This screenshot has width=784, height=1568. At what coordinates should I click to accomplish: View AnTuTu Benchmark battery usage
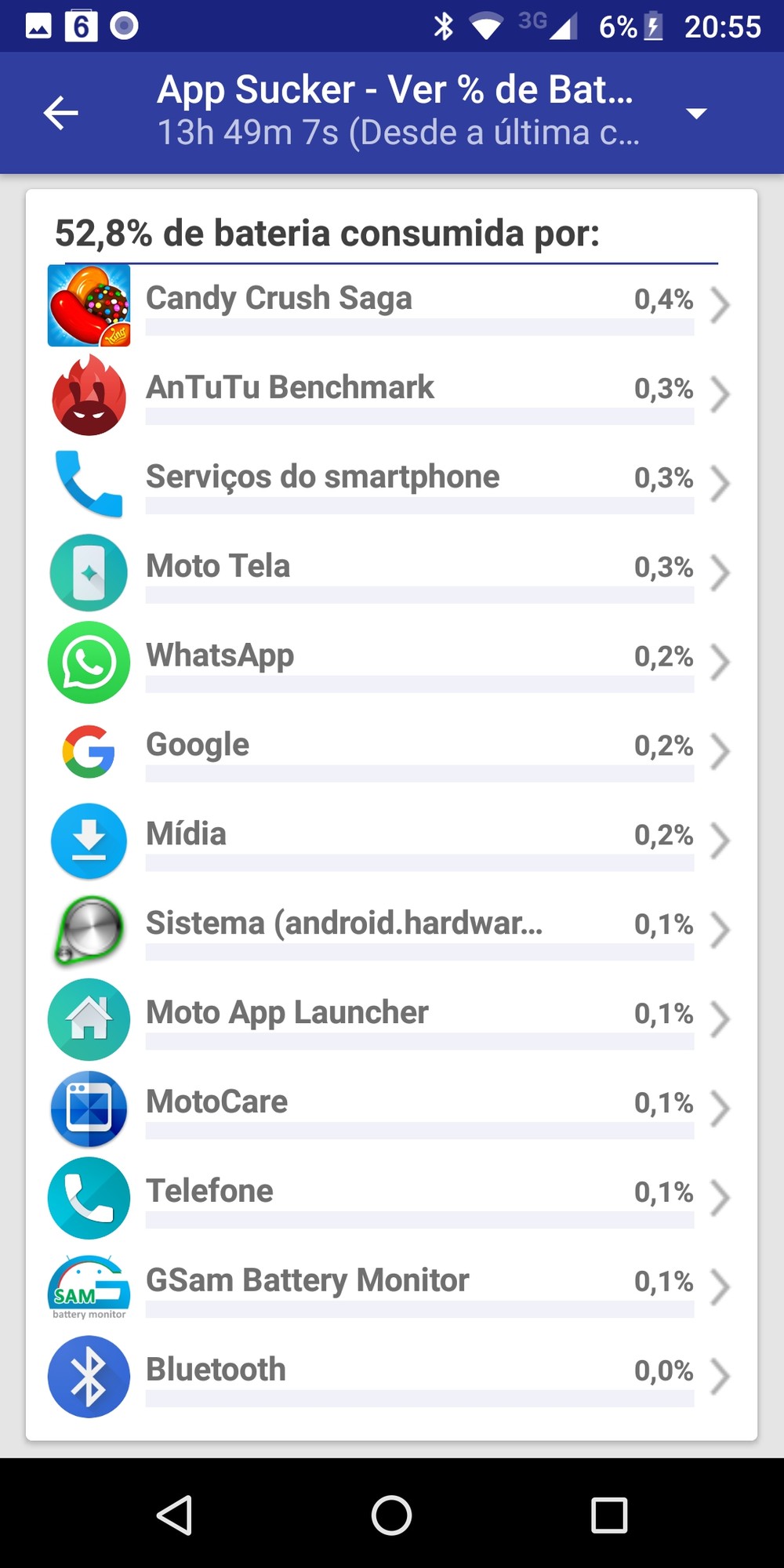point(392,394)
